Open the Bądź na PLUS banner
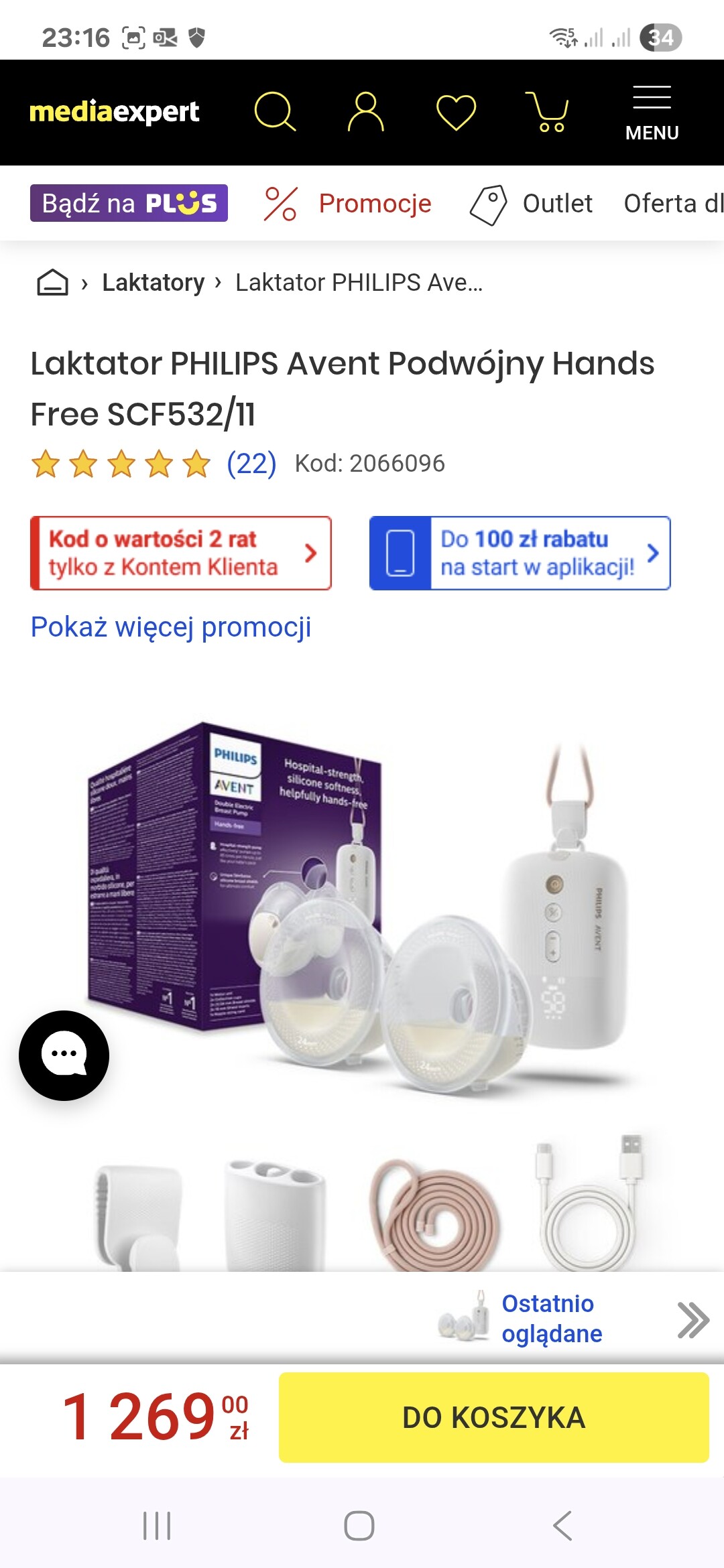Viewport: 724px width, 1568px height. 129,203
